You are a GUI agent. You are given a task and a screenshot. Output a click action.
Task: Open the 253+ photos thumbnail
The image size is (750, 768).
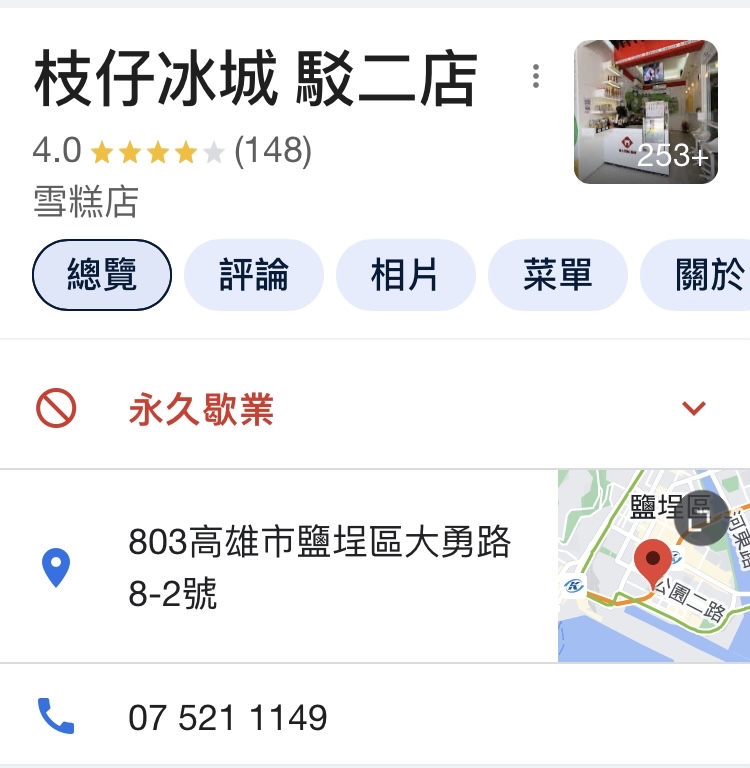click(646, 112)
